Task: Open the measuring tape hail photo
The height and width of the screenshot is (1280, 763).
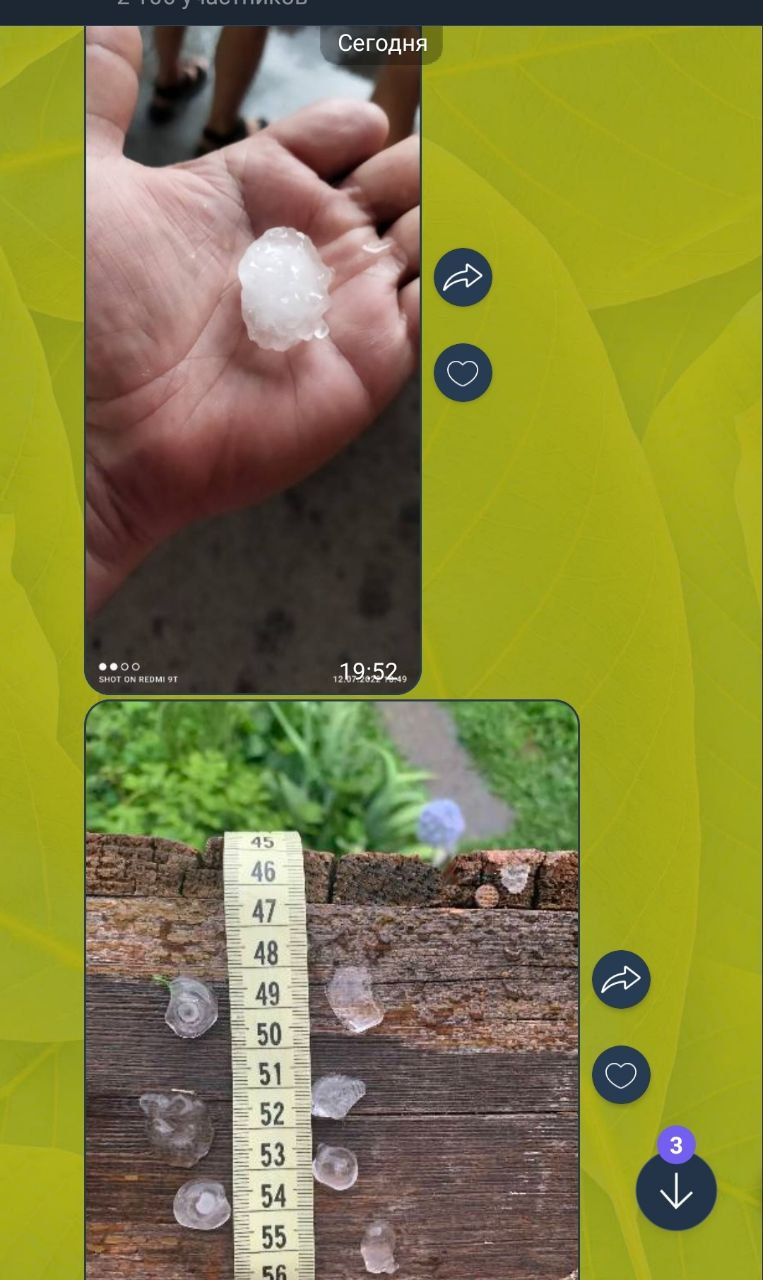Action: [332, 990]
